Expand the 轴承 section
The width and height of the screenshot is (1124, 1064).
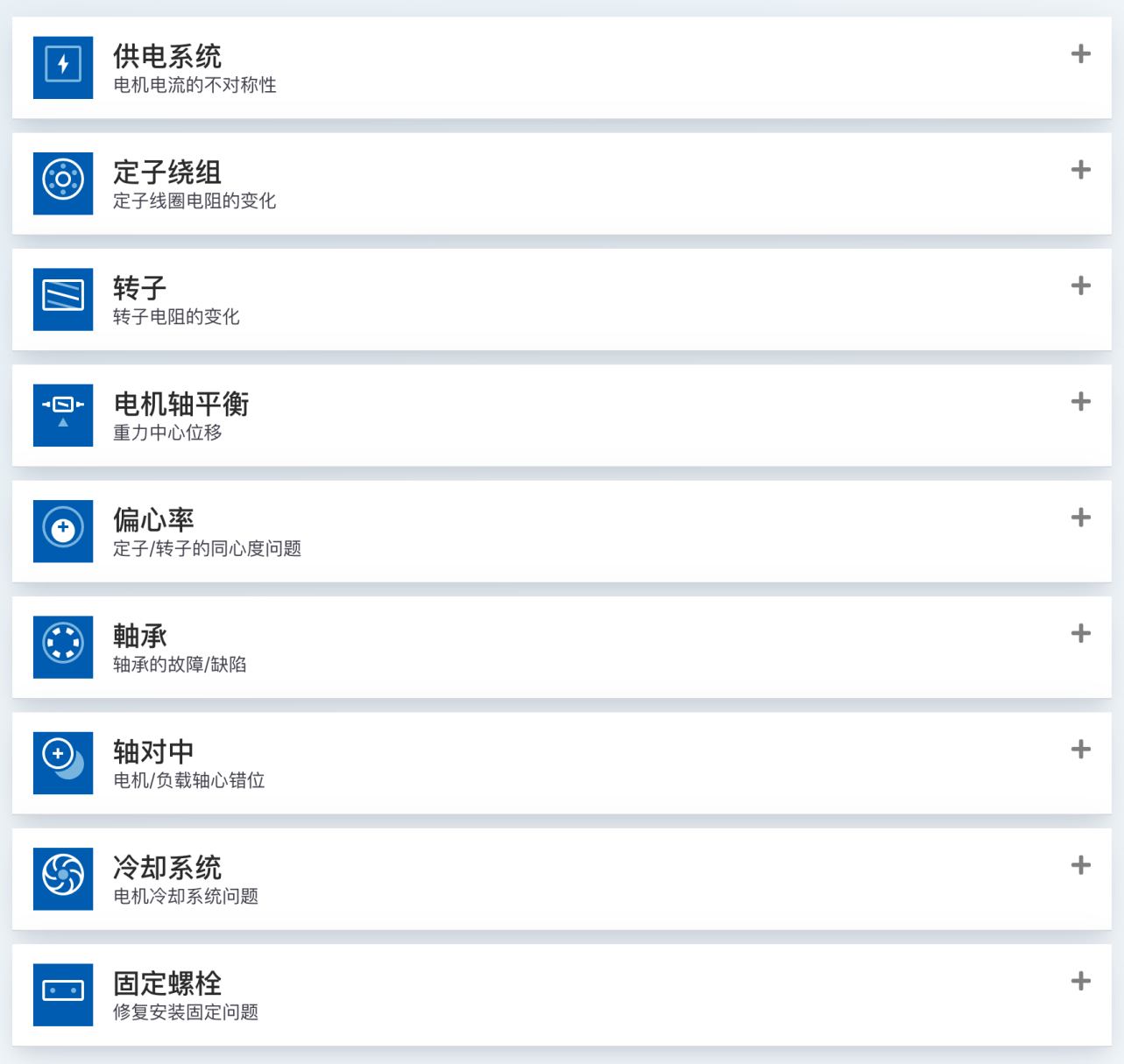[x=1080, y=633]
